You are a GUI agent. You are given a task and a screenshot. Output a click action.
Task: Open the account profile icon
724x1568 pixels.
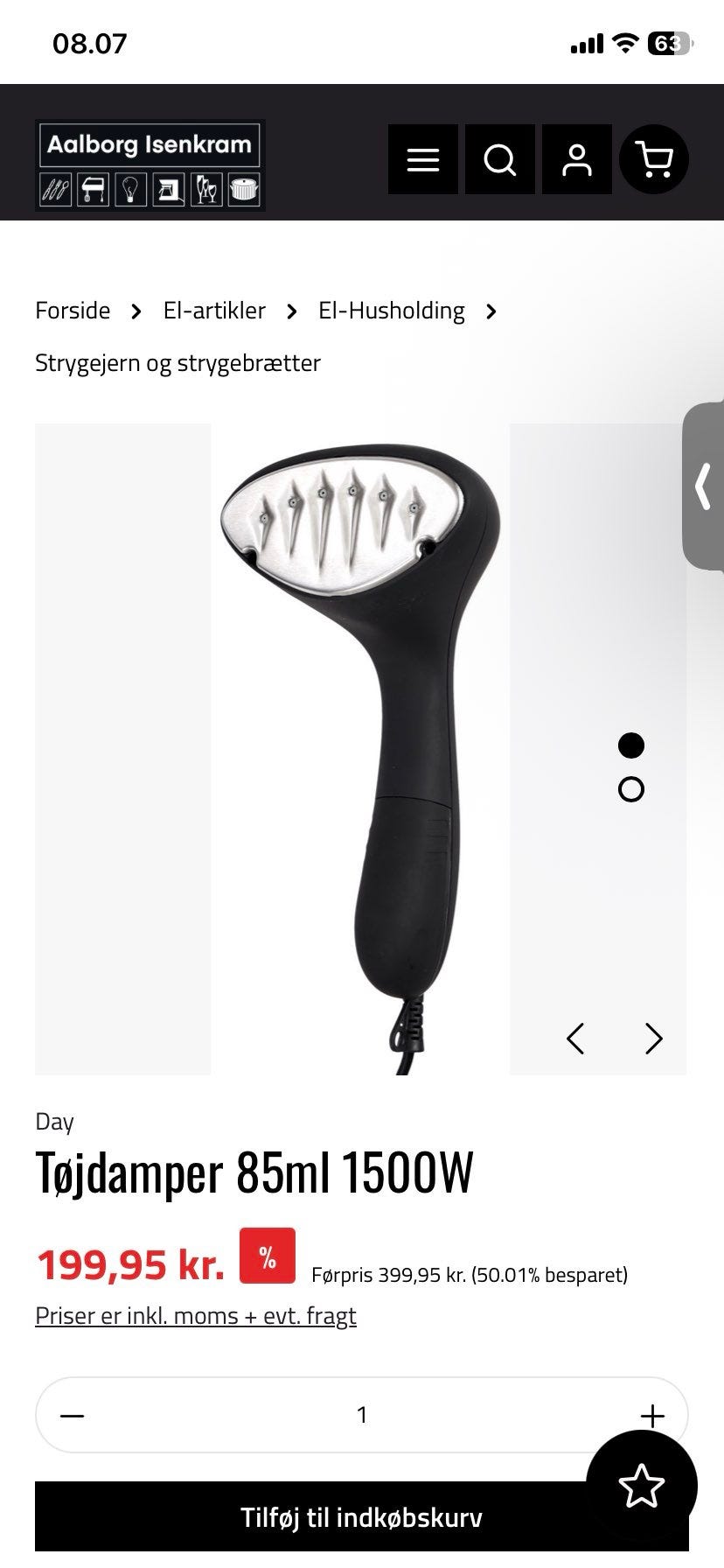(x=577, y=159)
